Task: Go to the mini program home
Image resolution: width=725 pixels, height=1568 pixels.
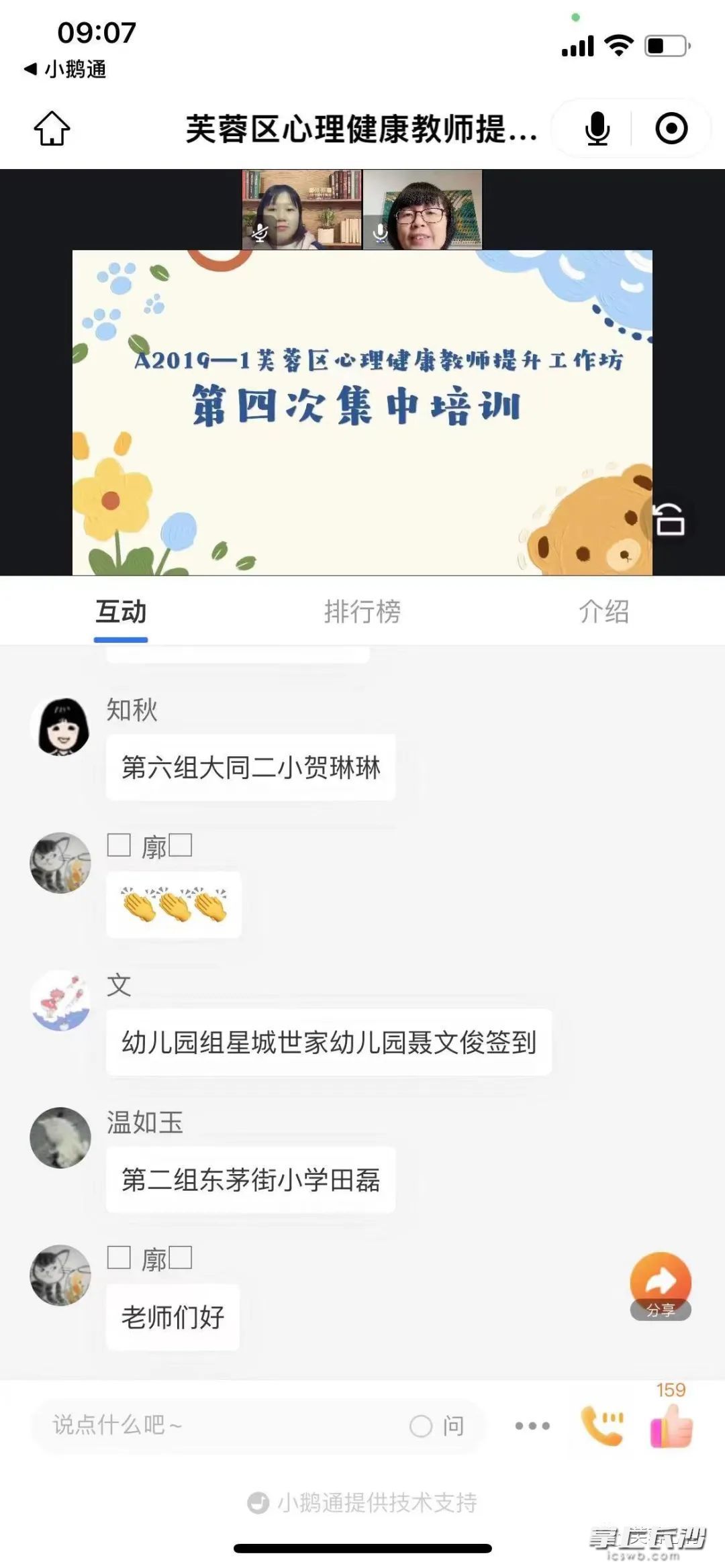Action: click(52, 128)
